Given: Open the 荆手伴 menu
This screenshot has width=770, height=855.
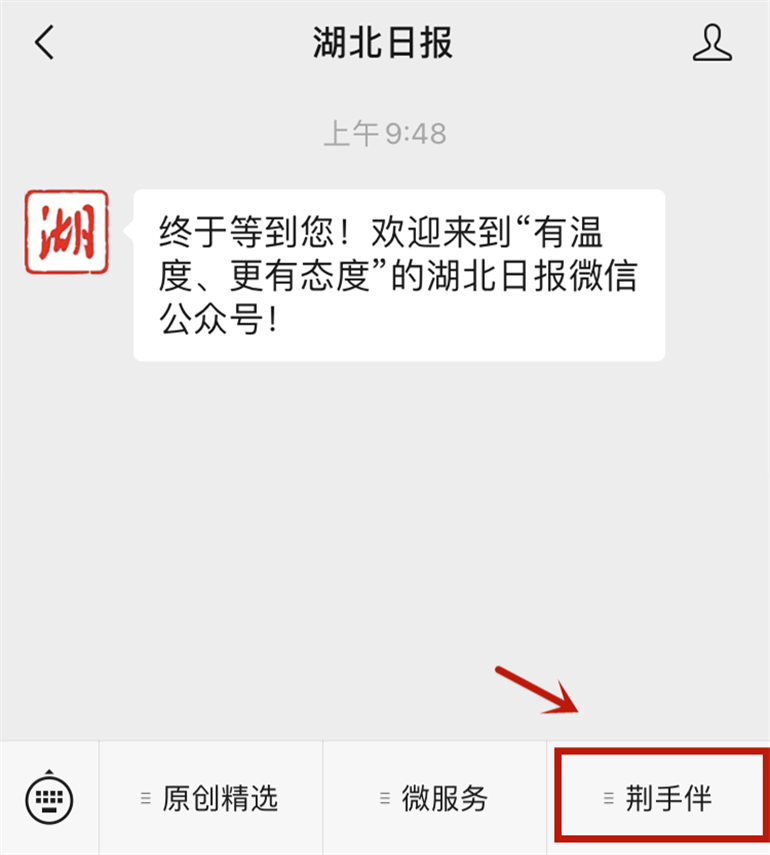Looking at the screenshot, I should (659, 798).
